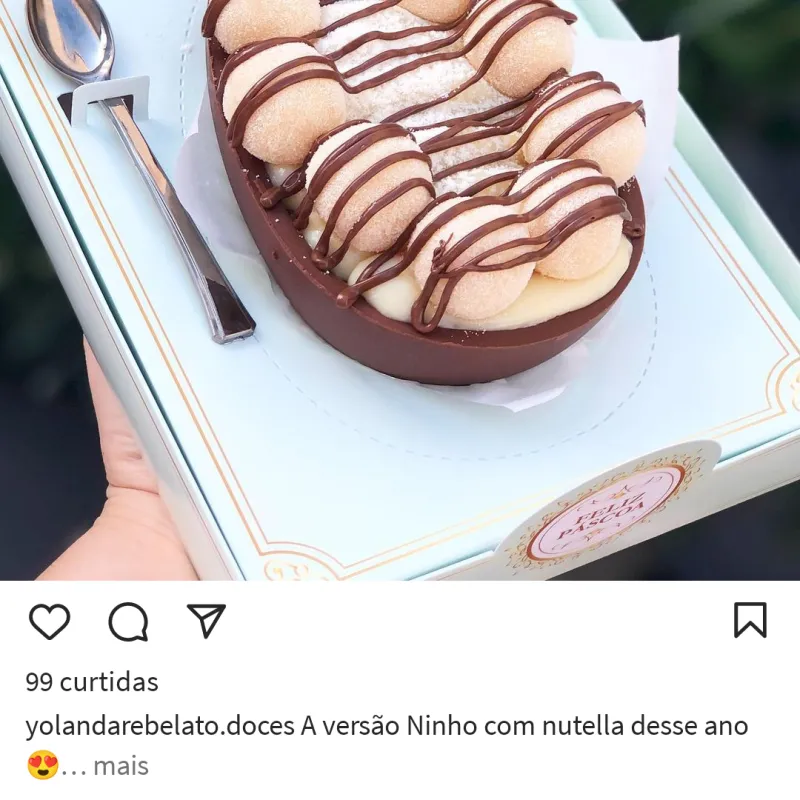
Task: Open the comments on this post
Action: [x=128, y=622]
